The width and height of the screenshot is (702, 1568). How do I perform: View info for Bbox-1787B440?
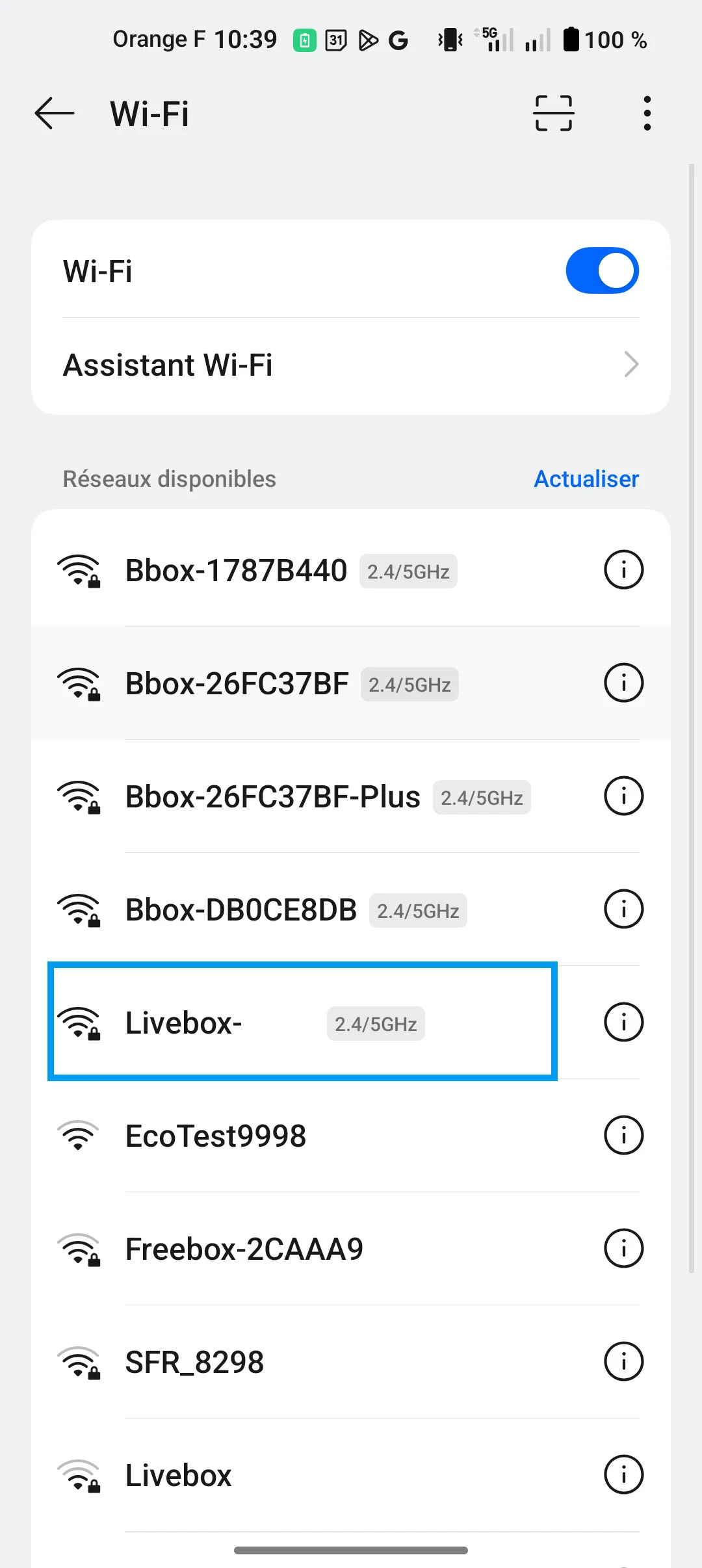pos(623,570)
